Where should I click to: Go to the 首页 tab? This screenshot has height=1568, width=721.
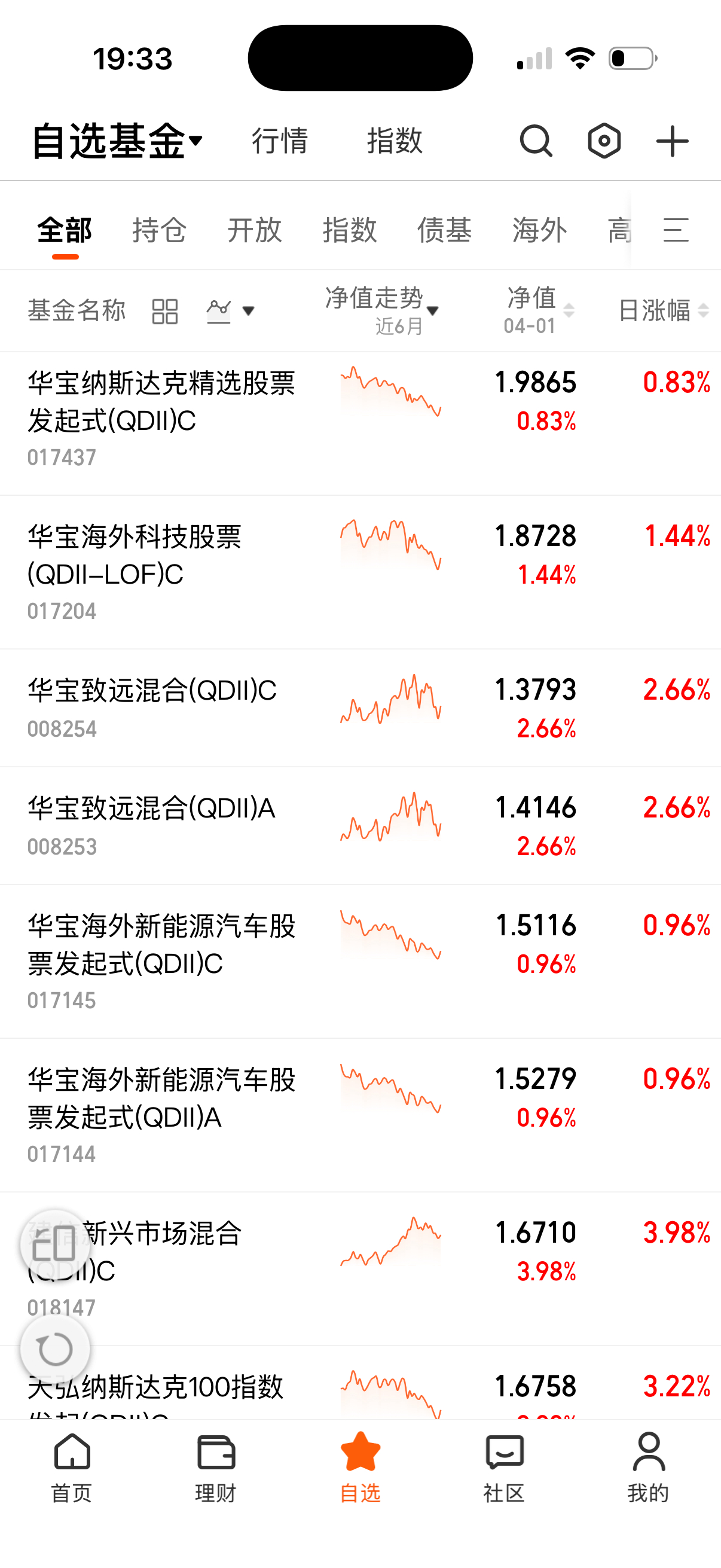pos(72,1466)
